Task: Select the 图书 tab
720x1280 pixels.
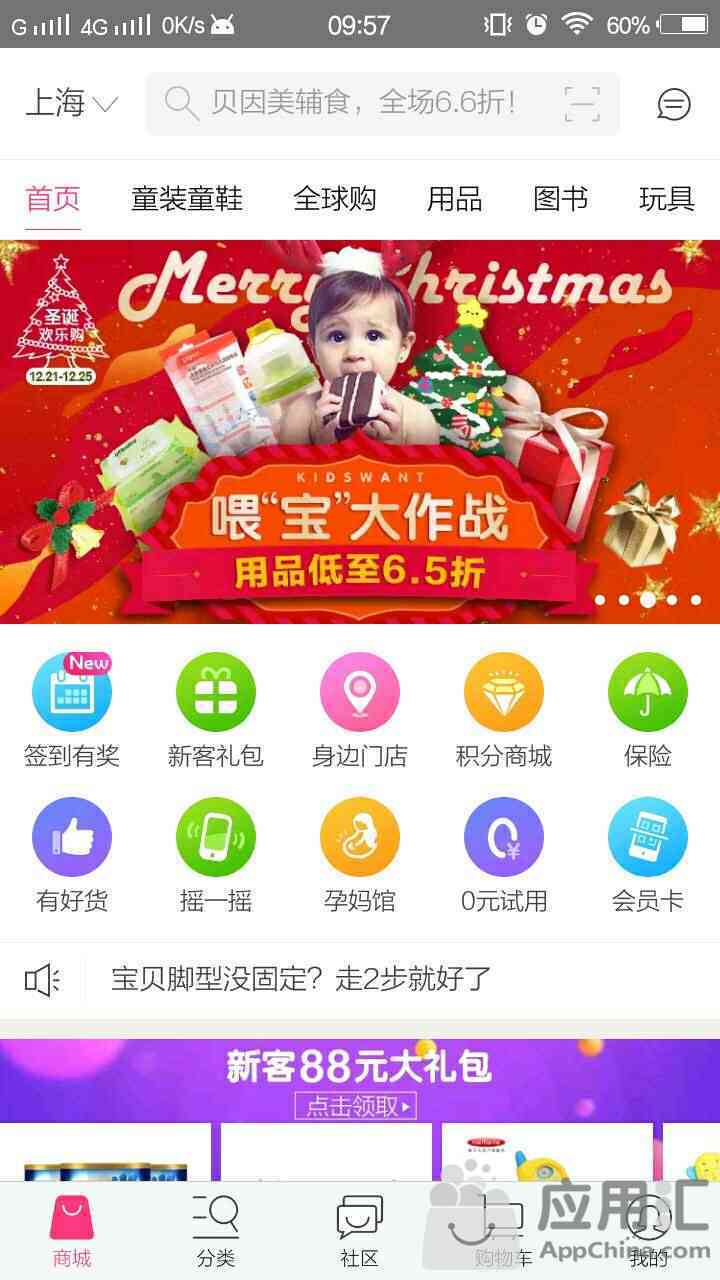Action: tap(560, 199)
